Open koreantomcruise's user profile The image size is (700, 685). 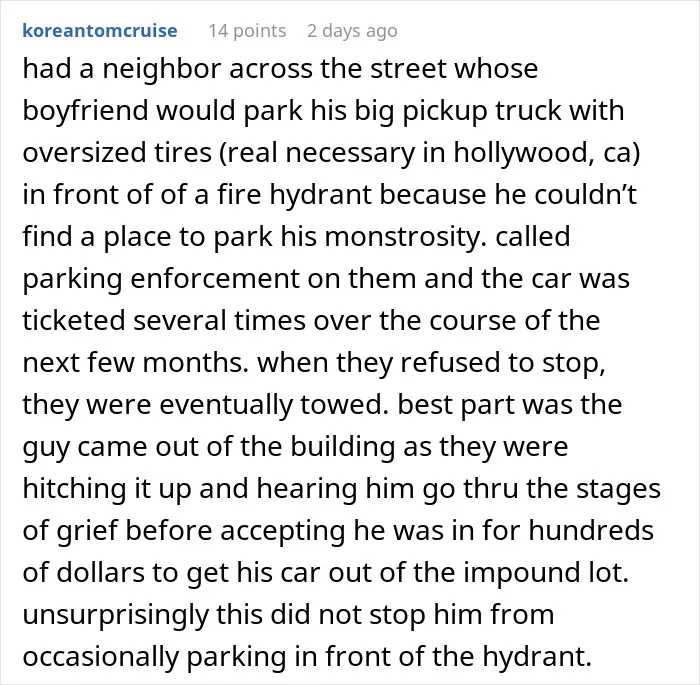click(x=100, y=31)
